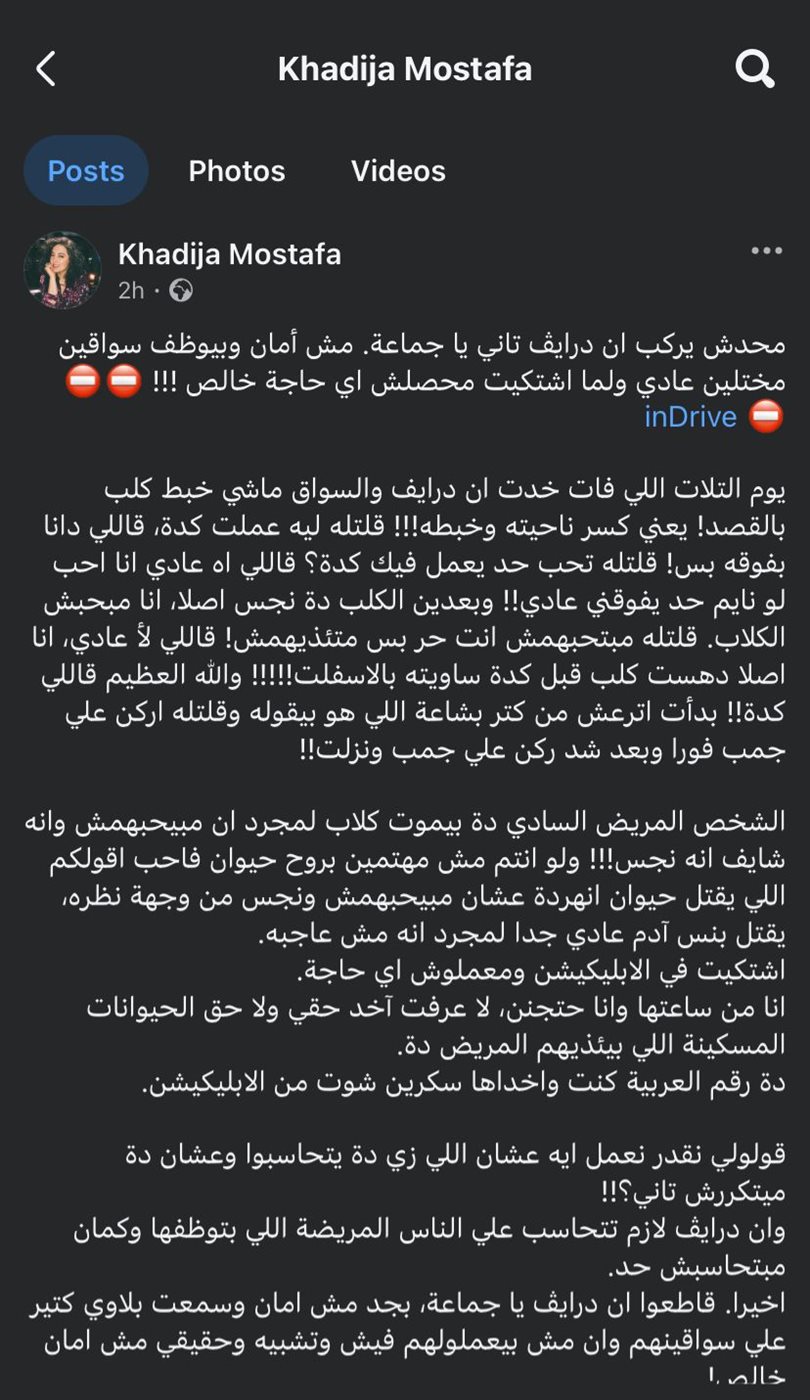Switch to the Videos tab

[397, 170]
